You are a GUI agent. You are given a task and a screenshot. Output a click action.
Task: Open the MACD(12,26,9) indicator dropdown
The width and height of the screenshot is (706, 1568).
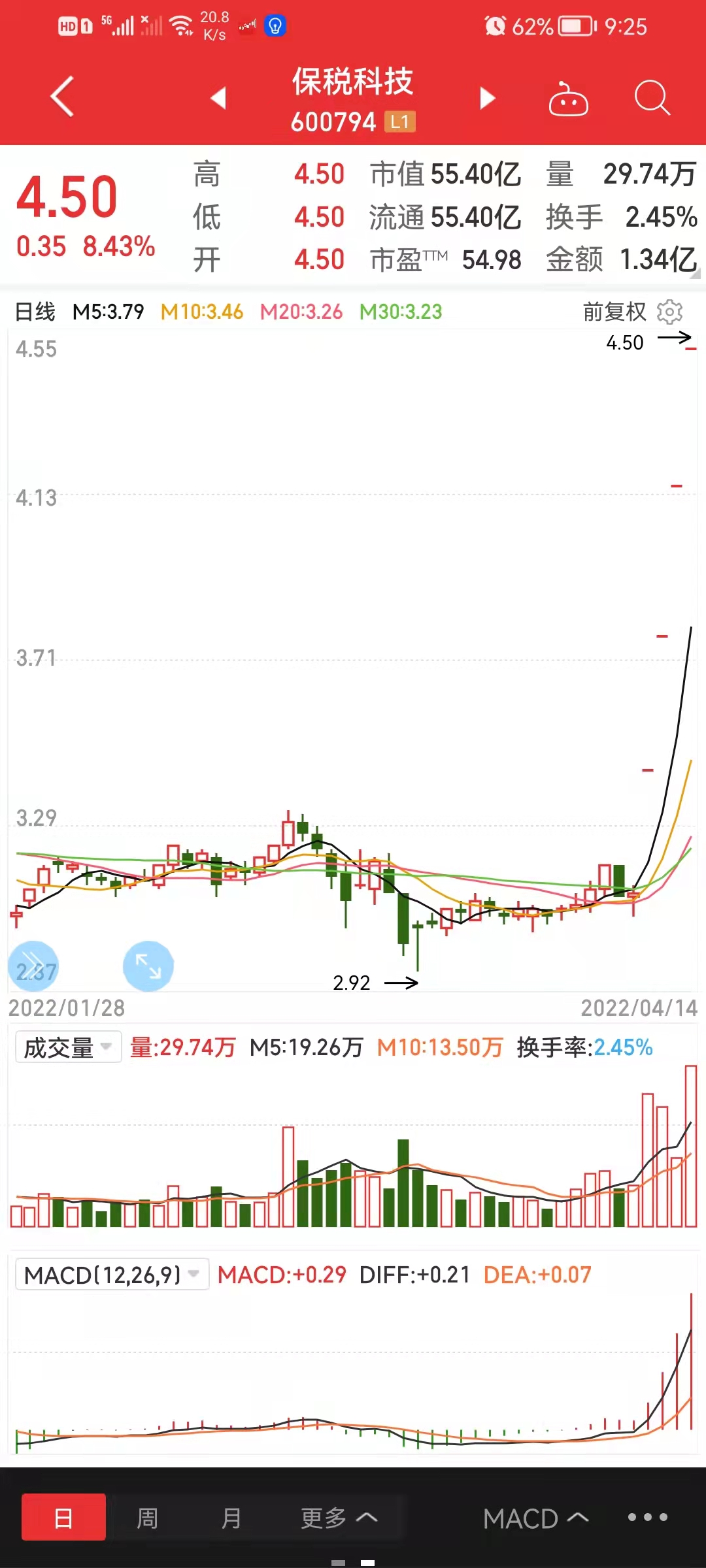[112, 1275]
